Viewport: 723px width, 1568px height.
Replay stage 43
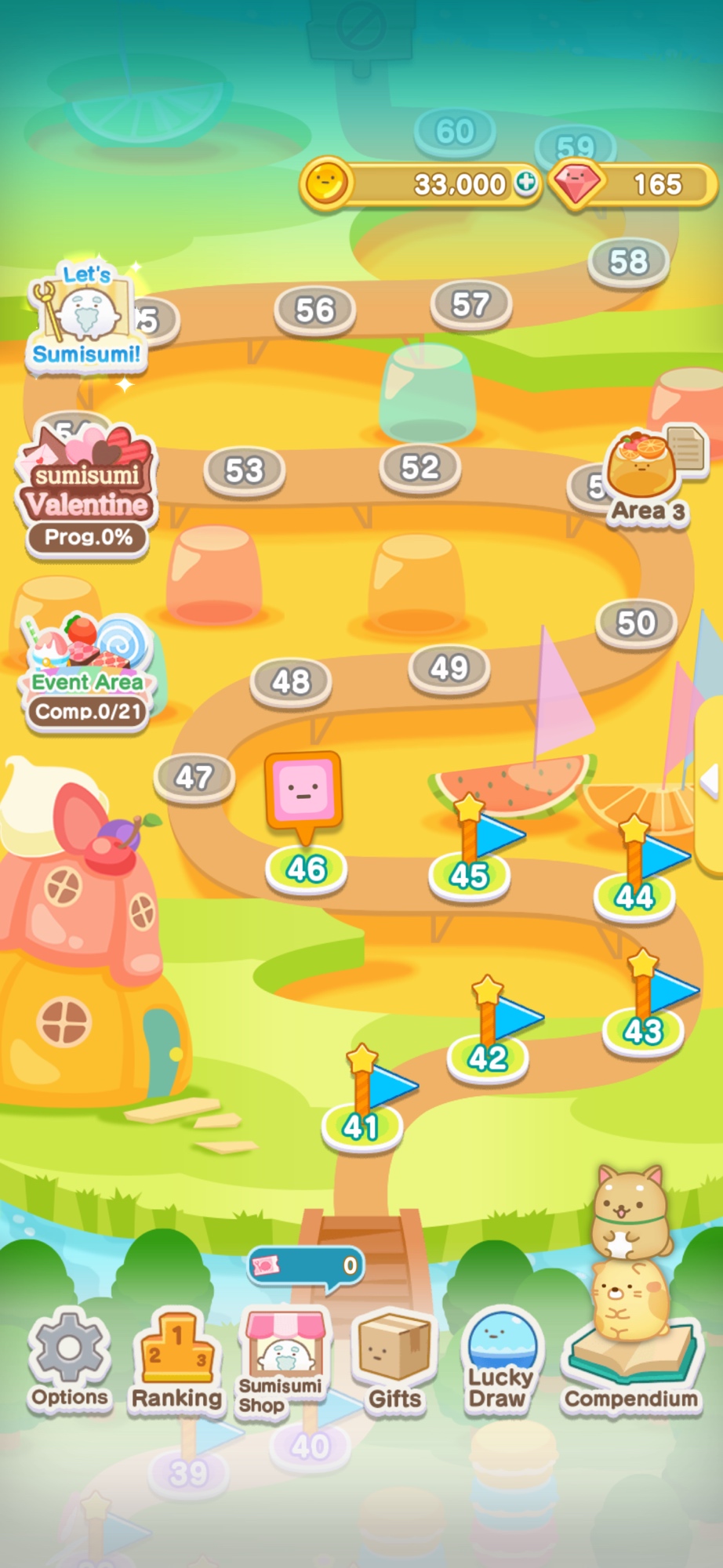tap(643, 1030)
